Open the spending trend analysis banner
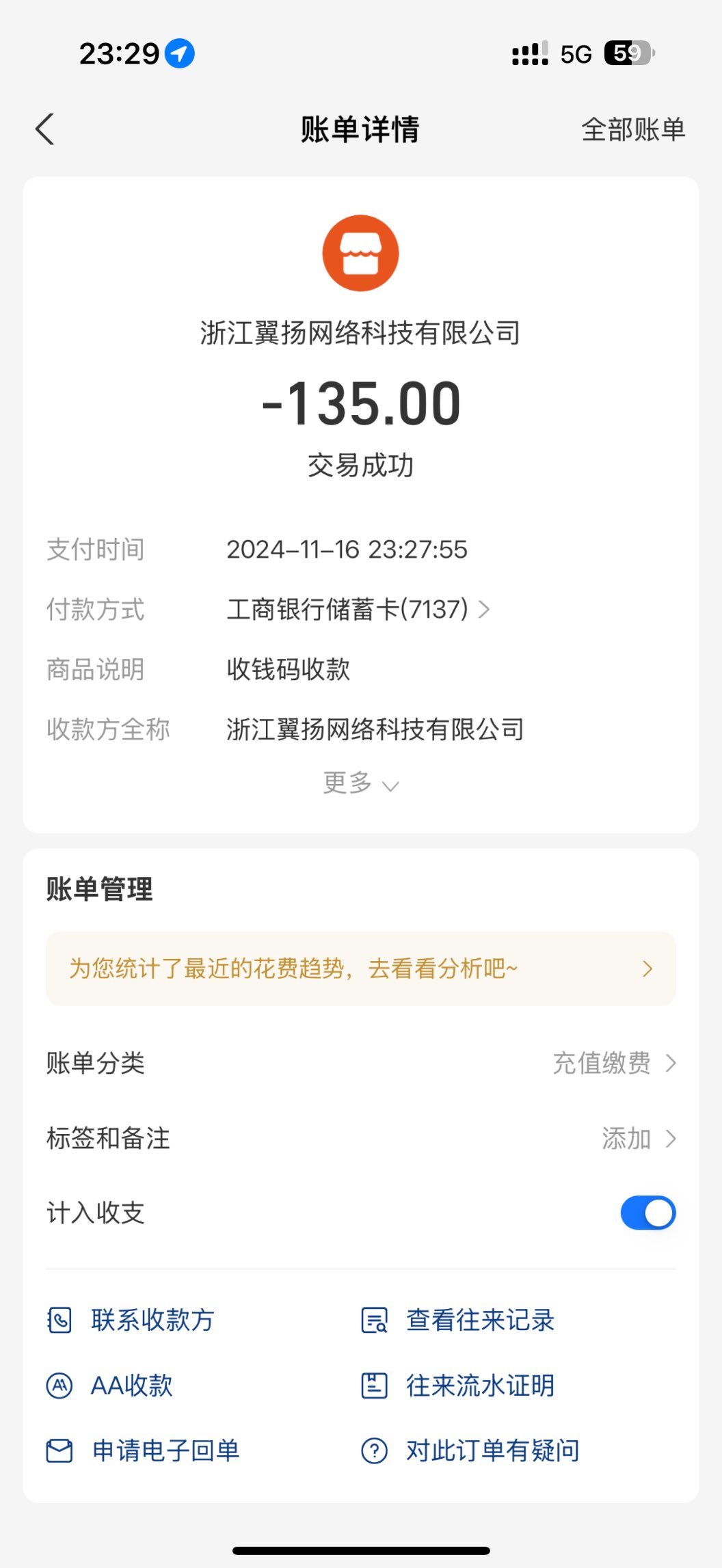Screen dimensions: 722x1568 [x=360, y=969]
